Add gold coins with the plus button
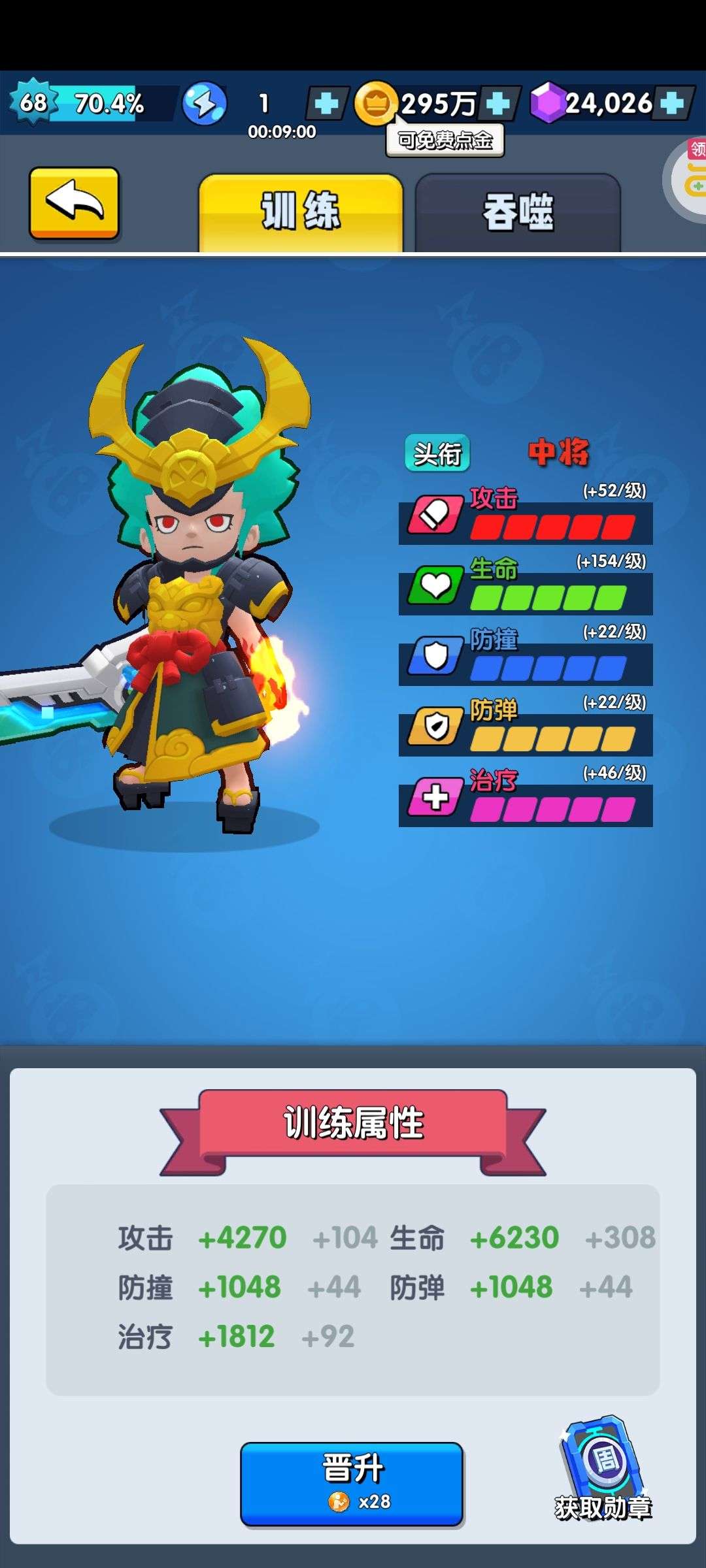The width and height of the screenshot is (706, 1568). click(499, 103)
